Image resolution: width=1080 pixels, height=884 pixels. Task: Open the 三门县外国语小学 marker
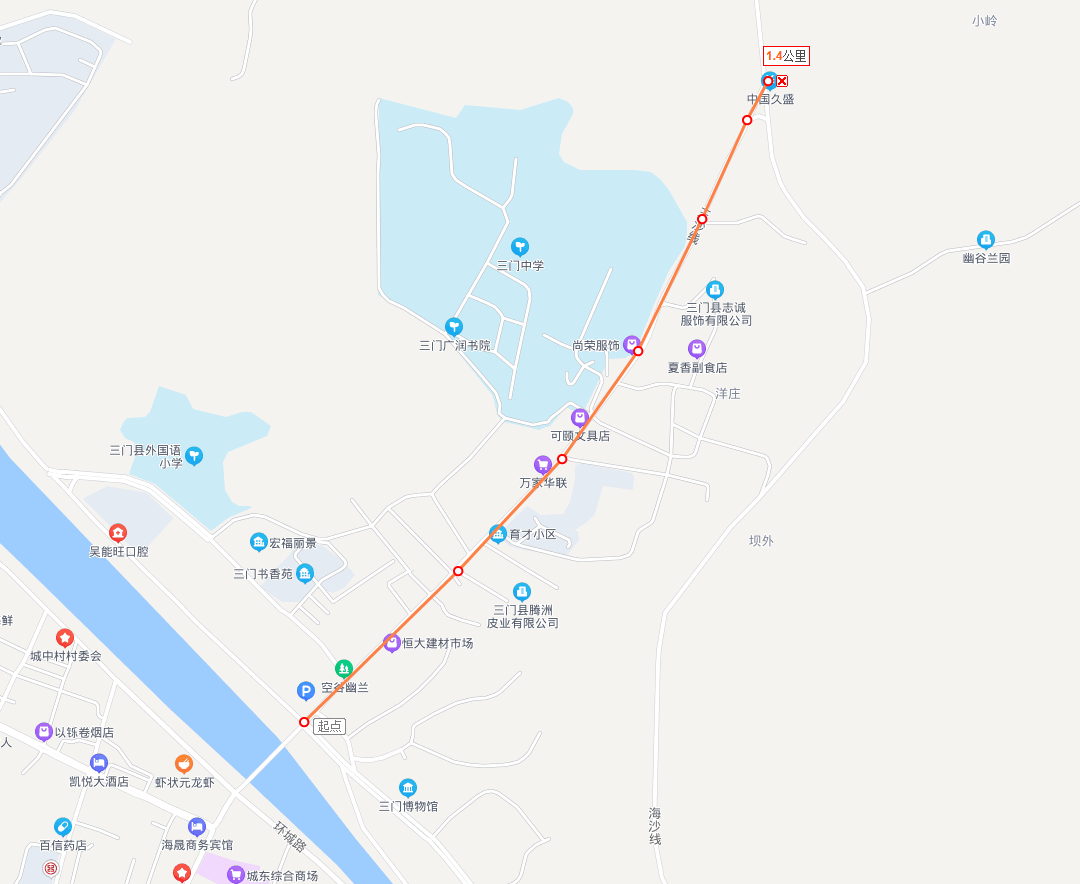coord(194,456)
